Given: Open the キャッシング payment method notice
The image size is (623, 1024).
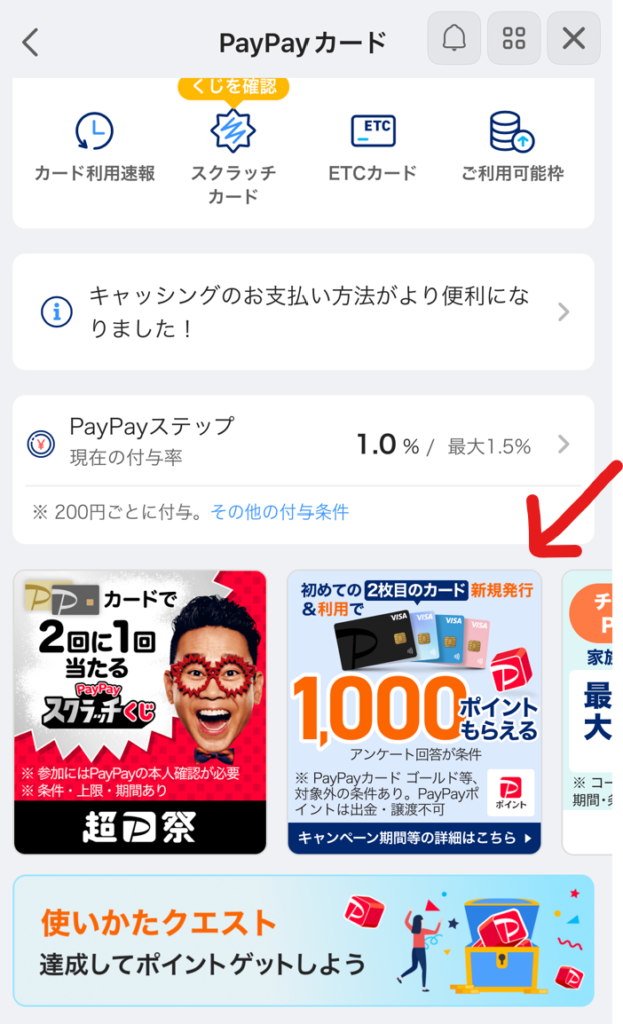Looking at the screenshot, I should [303, 312].
